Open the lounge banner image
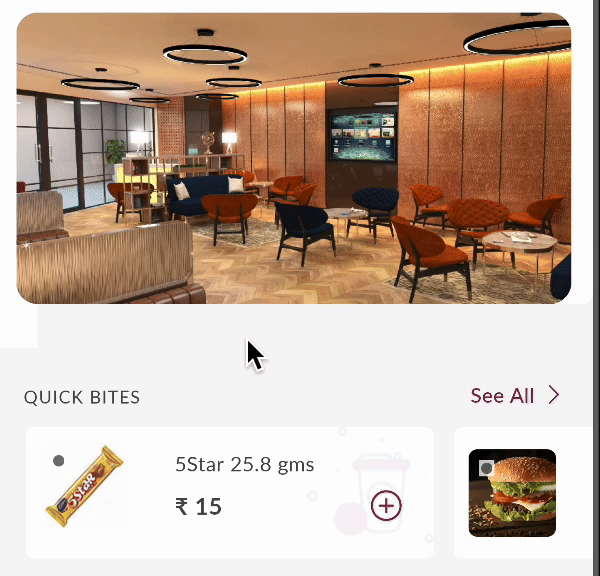Viewport: 600px width, 576px height. coord(294,158)
